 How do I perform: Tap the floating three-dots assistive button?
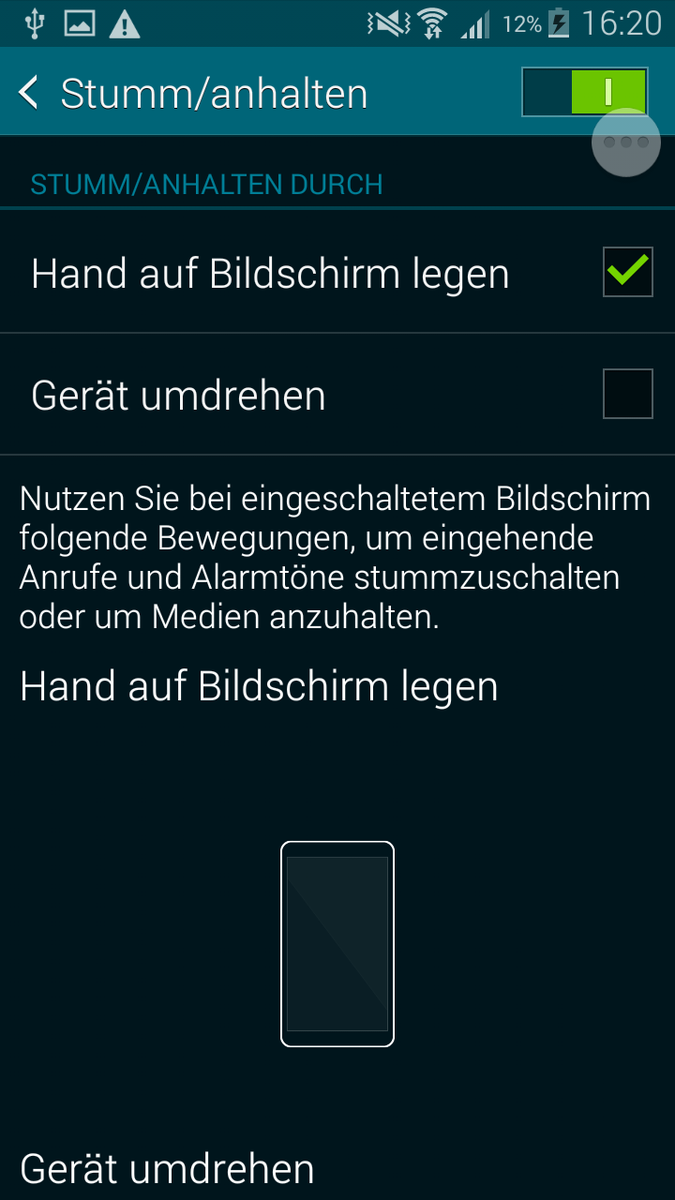point(627,142)
